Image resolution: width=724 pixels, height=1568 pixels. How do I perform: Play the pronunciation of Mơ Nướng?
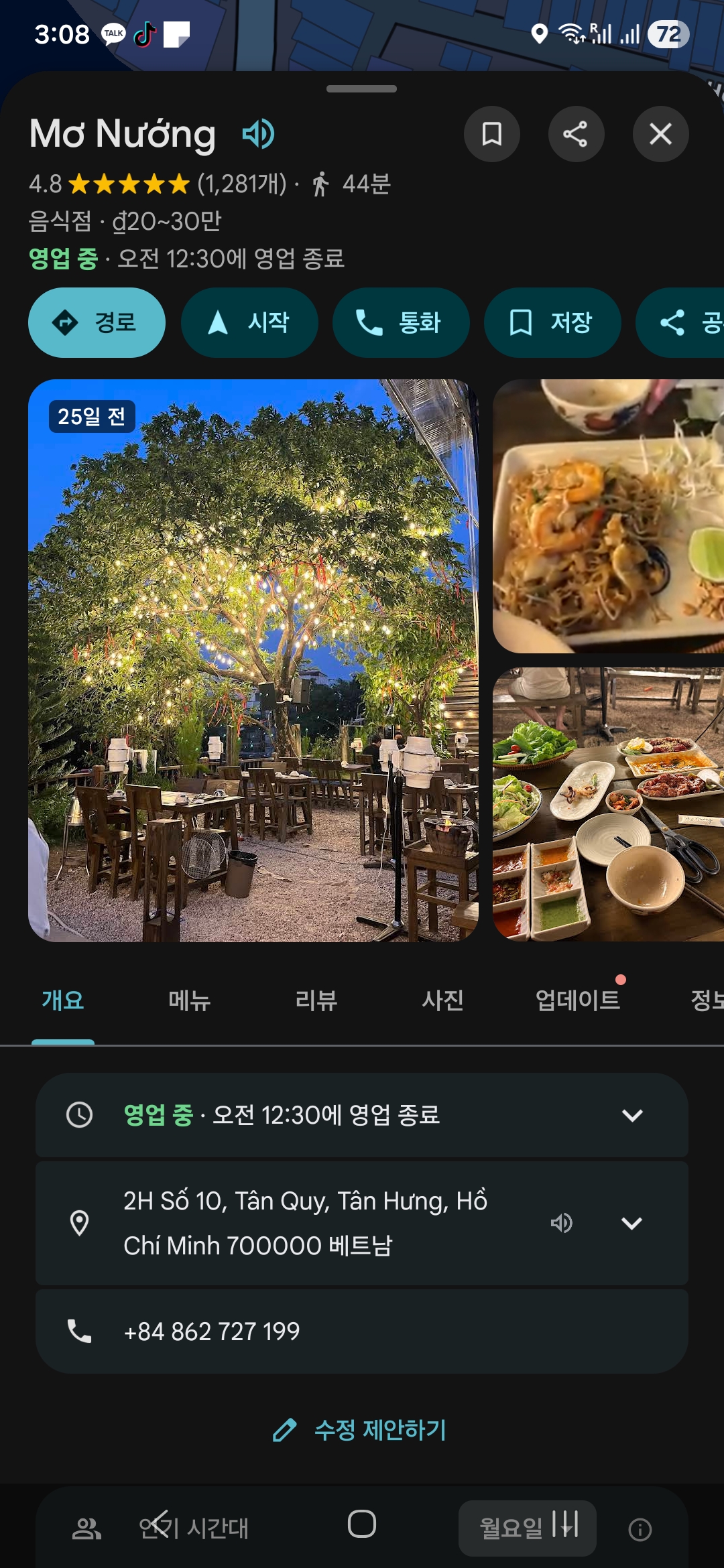tap(259, 134)
